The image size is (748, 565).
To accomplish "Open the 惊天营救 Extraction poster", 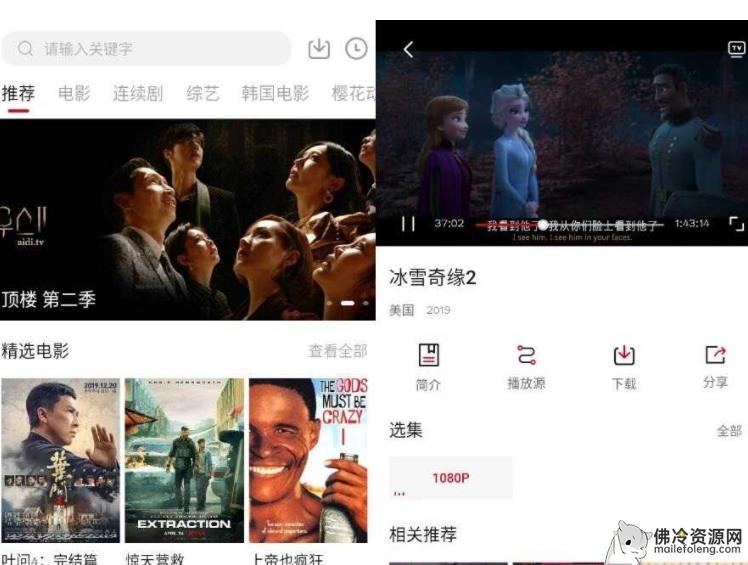I will [x=184, y=460].
